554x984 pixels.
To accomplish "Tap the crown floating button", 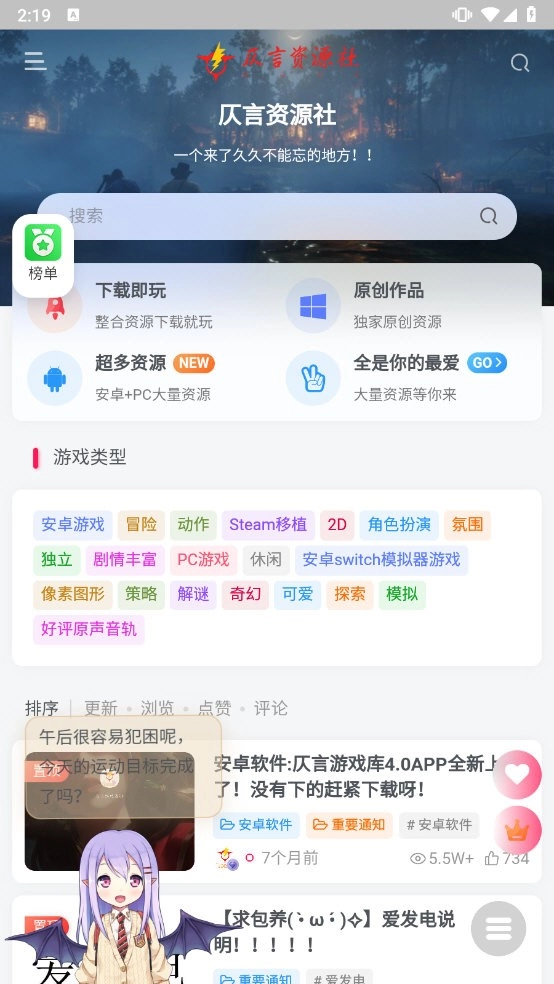I will pyautogui.click(x=517, y=830).
